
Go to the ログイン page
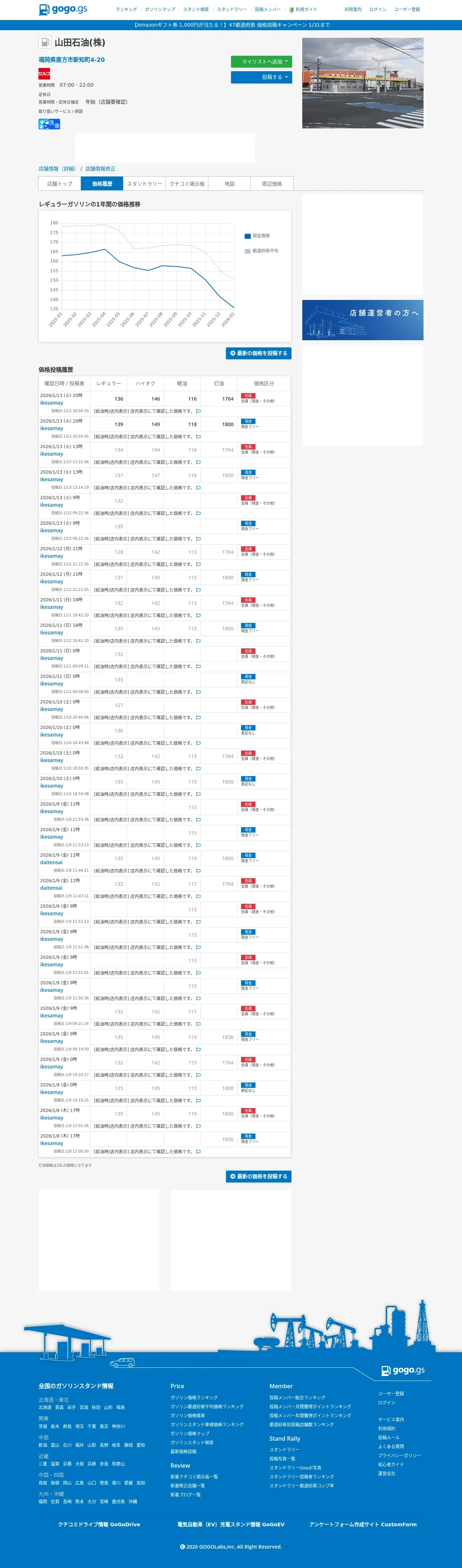click(x=377, y=10)
